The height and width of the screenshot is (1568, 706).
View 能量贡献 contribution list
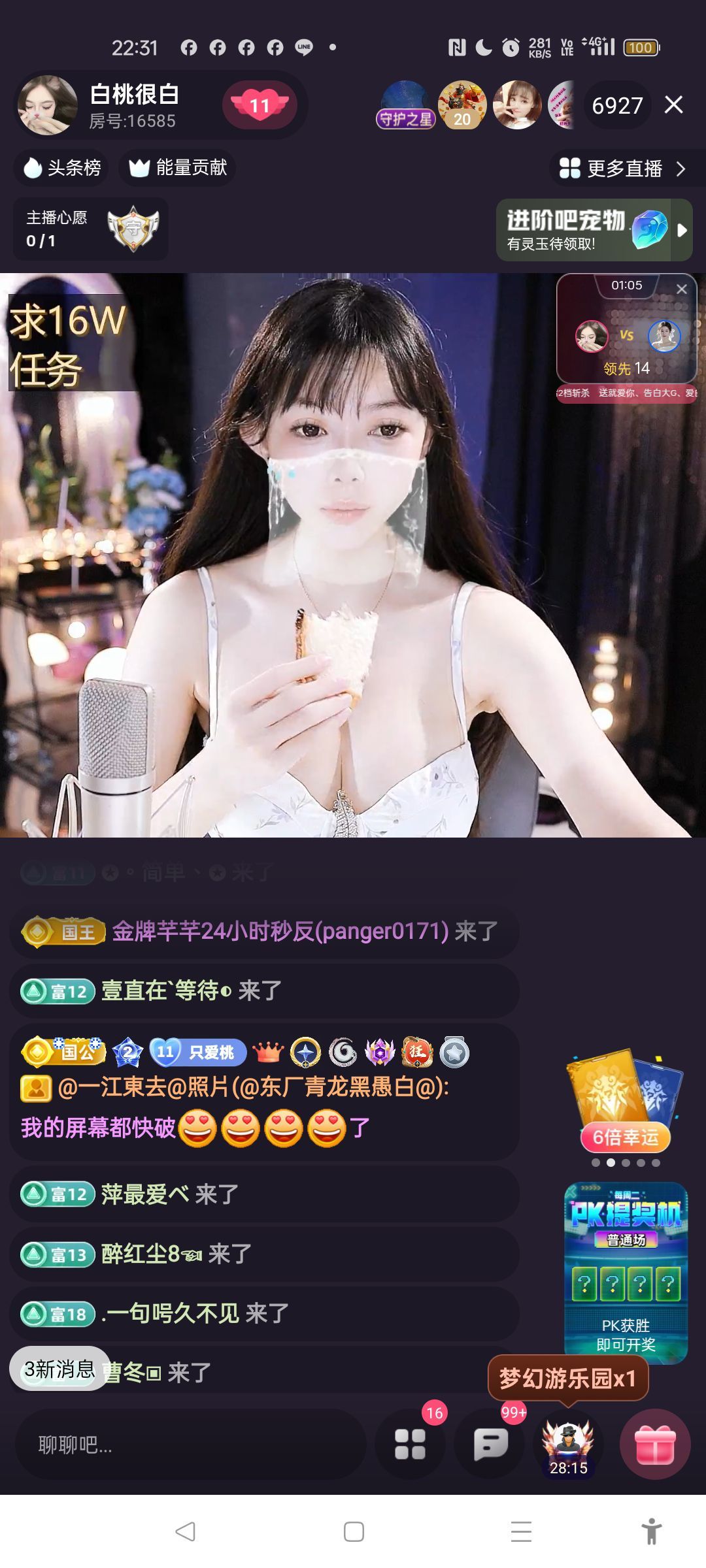(x=178, y=168)
